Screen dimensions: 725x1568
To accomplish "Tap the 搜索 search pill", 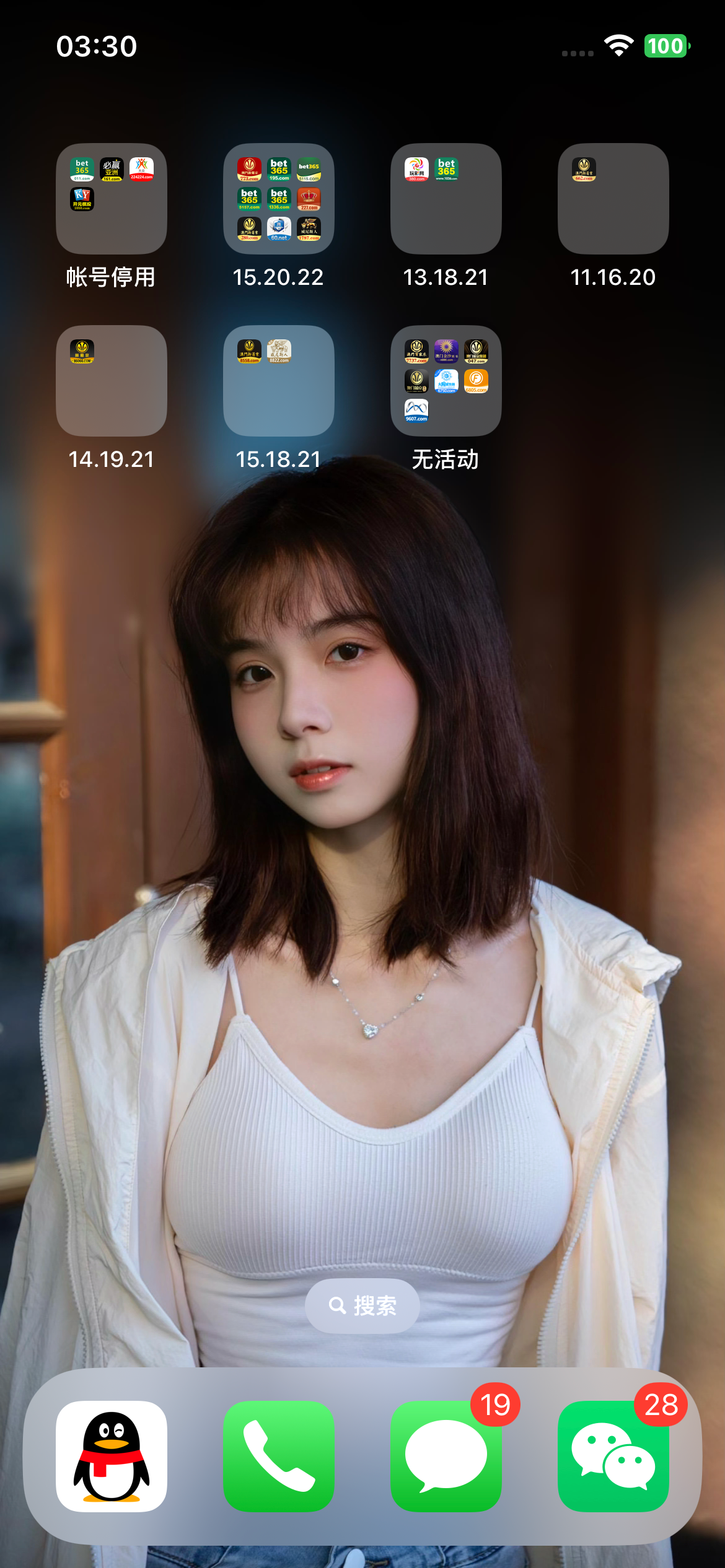I will (x=362, y=1305).
